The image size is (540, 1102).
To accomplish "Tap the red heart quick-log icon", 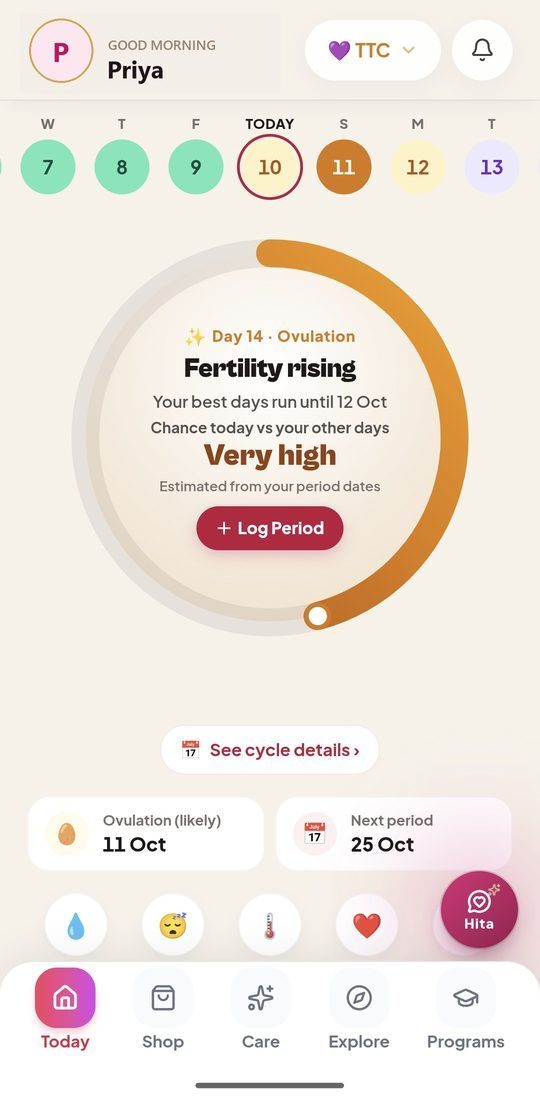I will (367, 925).
